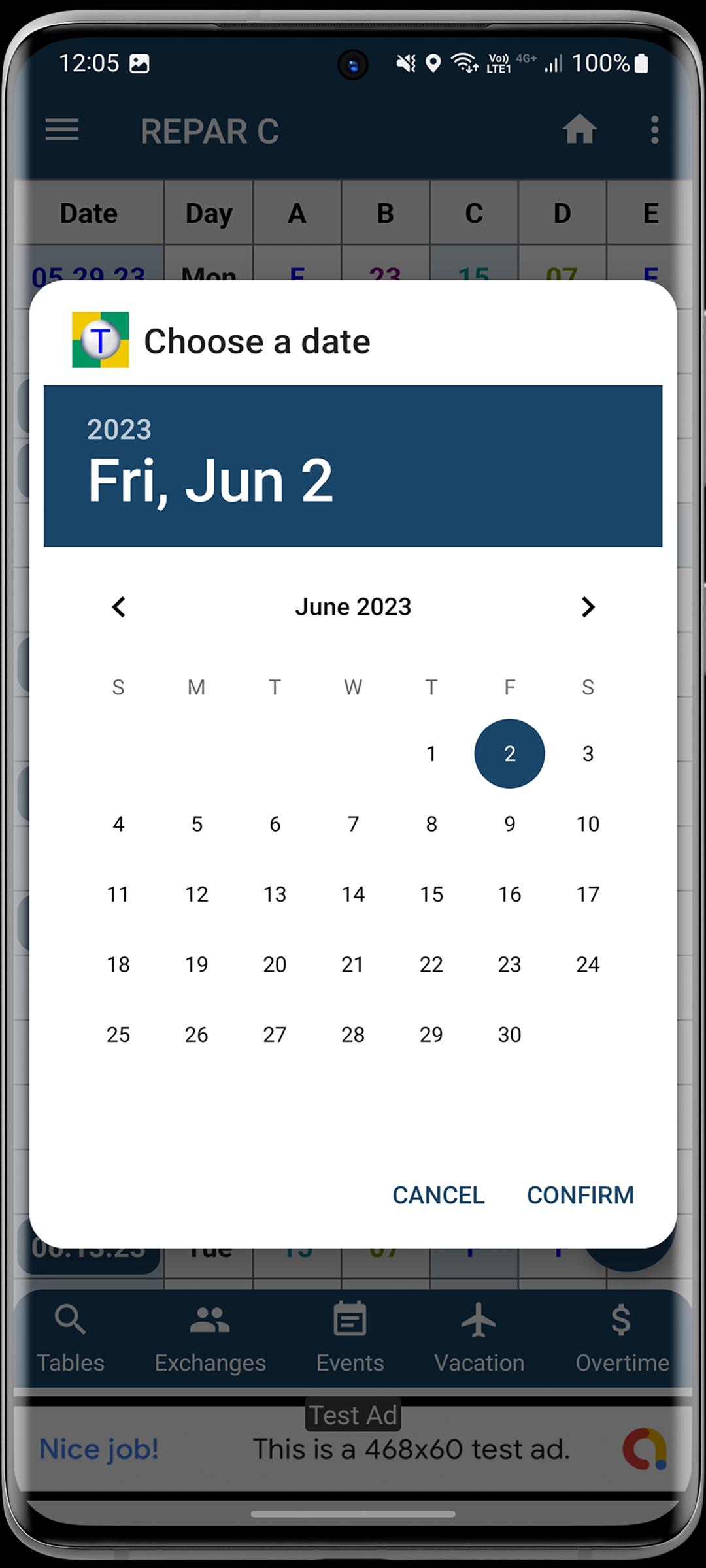Image resolution: width=706 pixels, height=1568 pixels.
Task: Open the year selector showing 2023
Action: pyautogui.click(x=119, y=429)
